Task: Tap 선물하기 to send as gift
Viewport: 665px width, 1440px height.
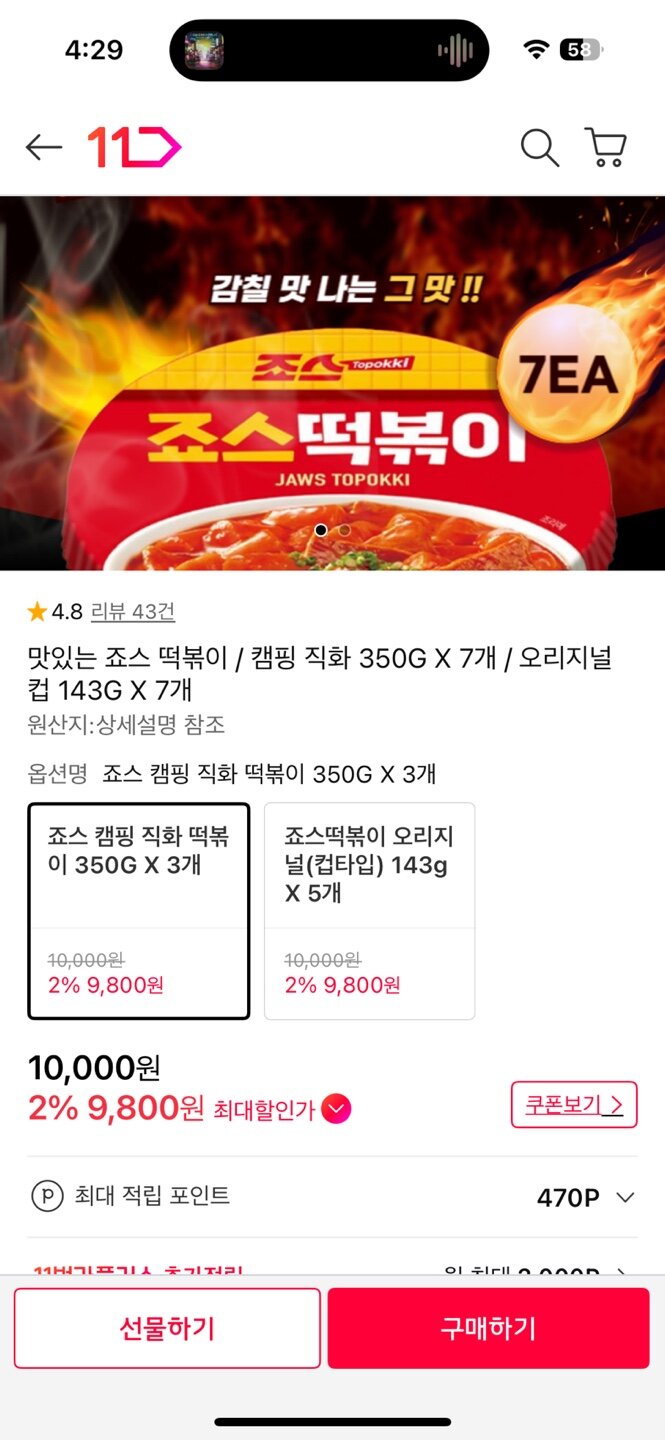Action: coord(167,1328)
